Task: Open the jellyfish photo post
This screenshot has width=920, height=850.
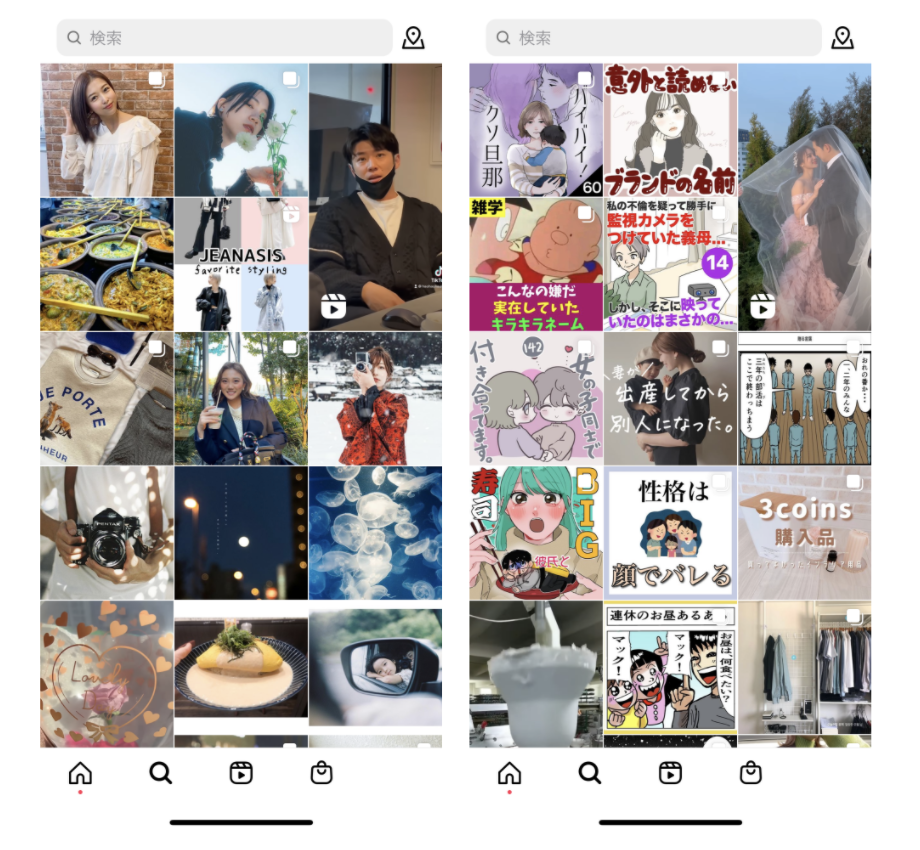Action: pos(375,533)
